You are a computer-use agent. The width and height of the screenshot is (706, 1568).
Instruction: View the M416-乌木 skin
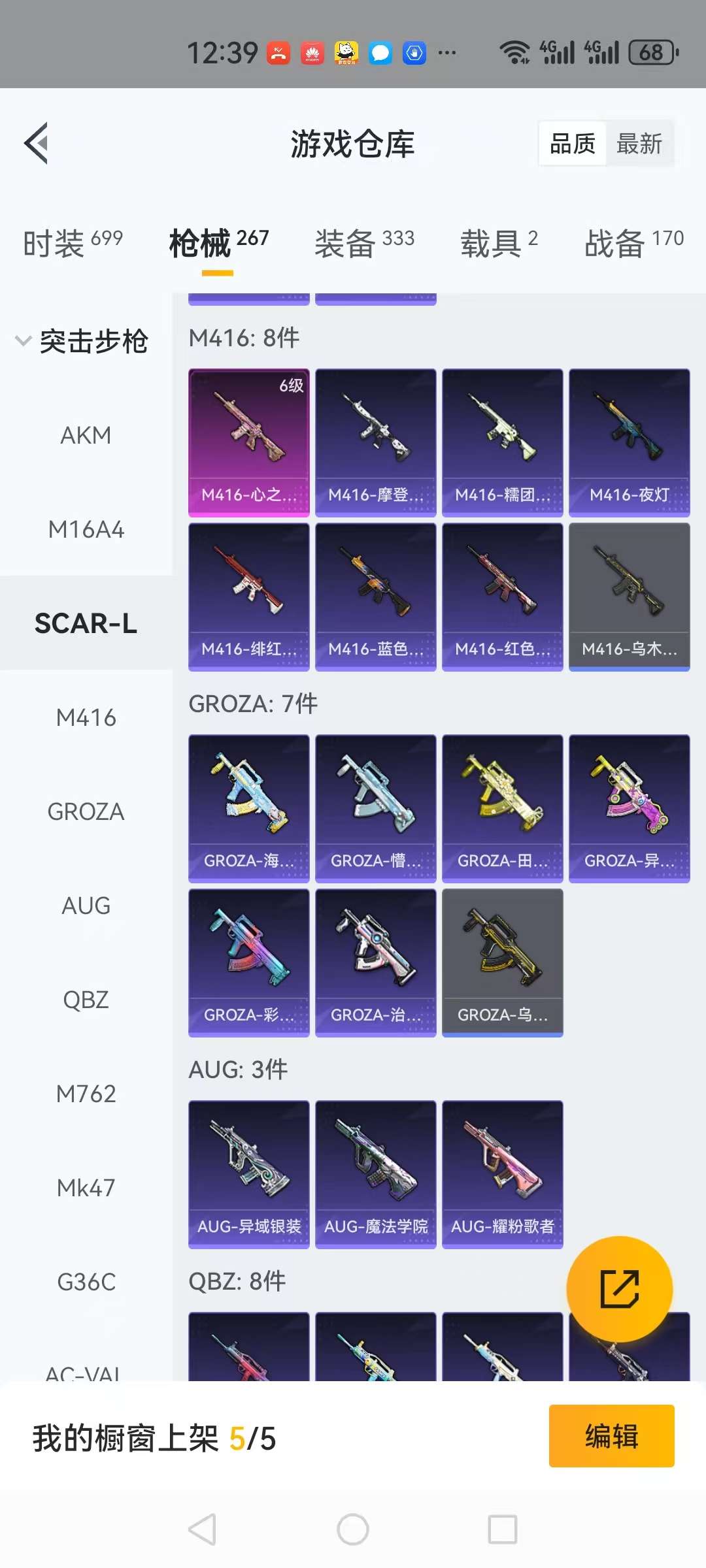tap(629, 596)
